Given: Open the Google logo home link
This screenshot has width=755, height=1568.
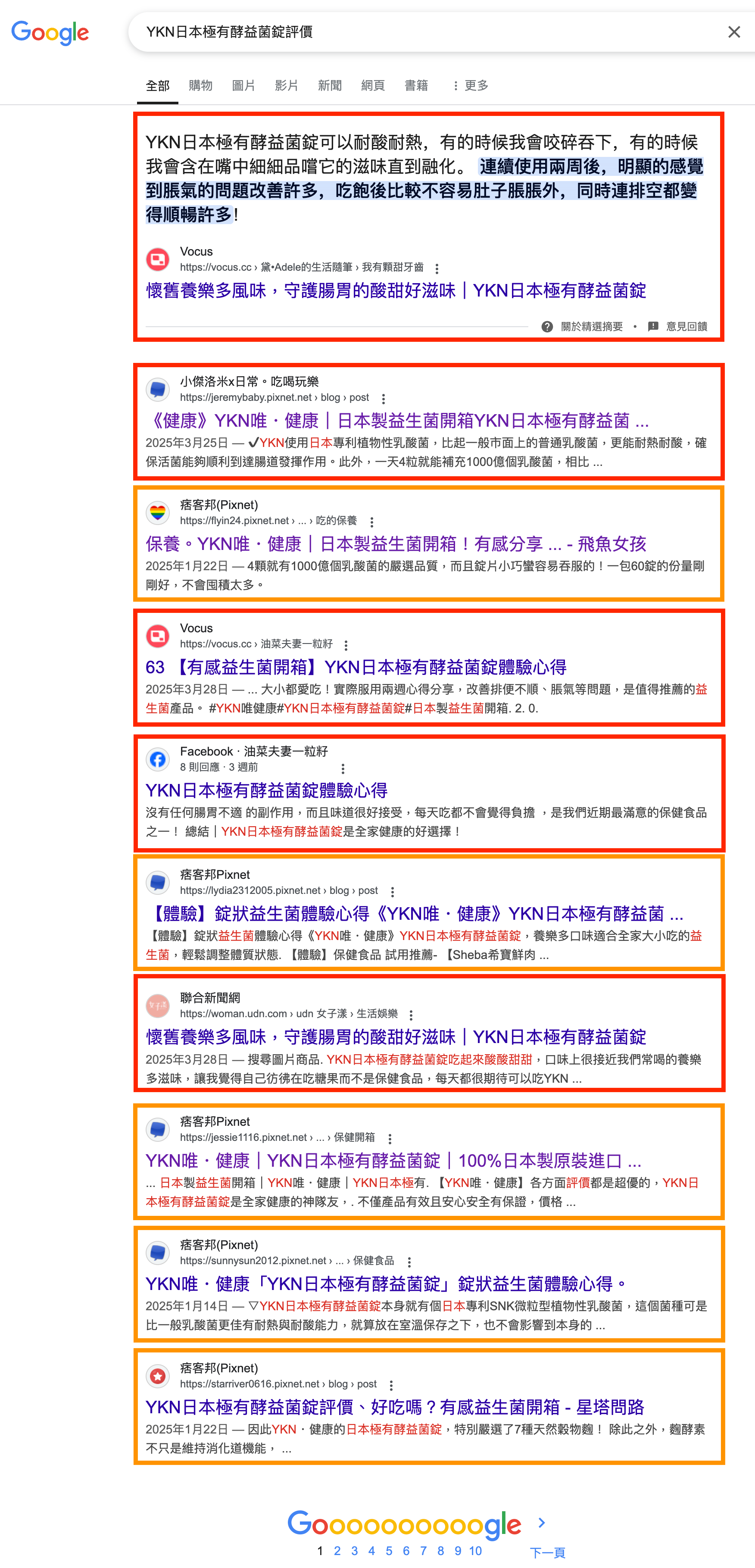Looking at the screenshot, I should click(x=50, y=33).
